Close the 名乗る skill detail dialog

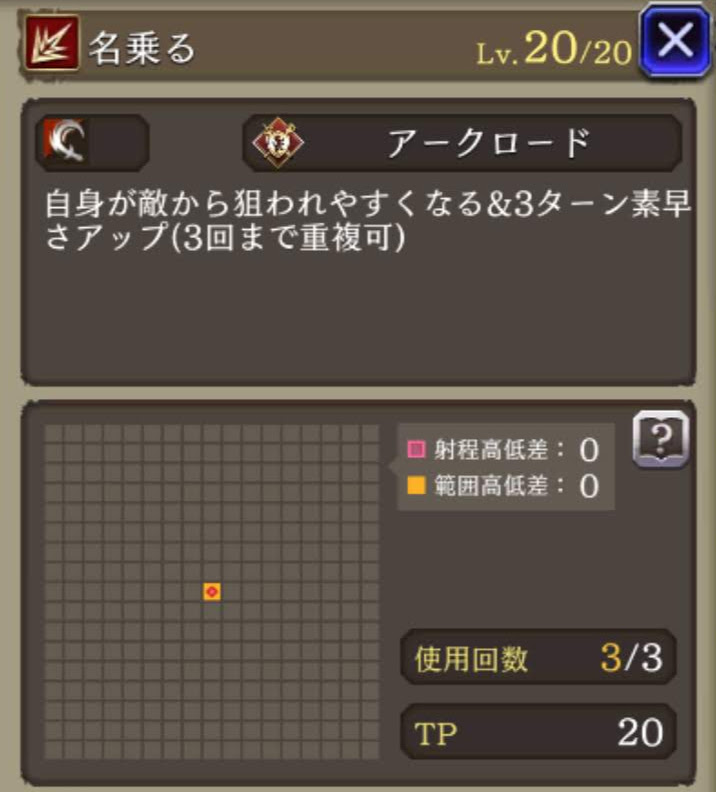(x=677, y=43)
